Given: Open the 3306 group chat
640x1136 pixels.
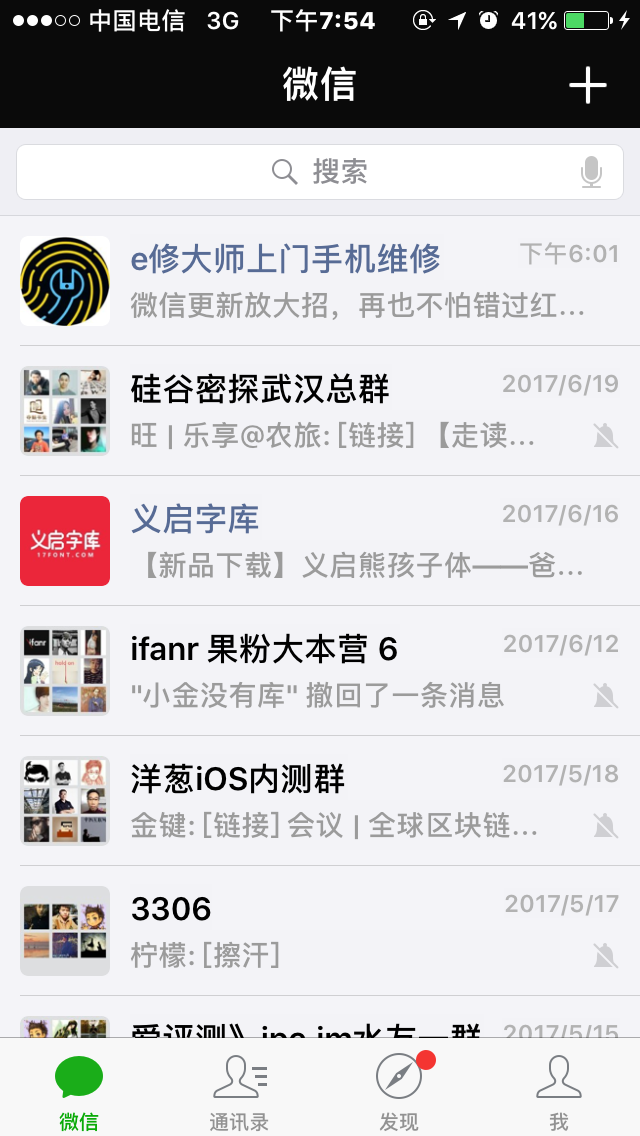Looking at the screenshot, I should (320, 930).
